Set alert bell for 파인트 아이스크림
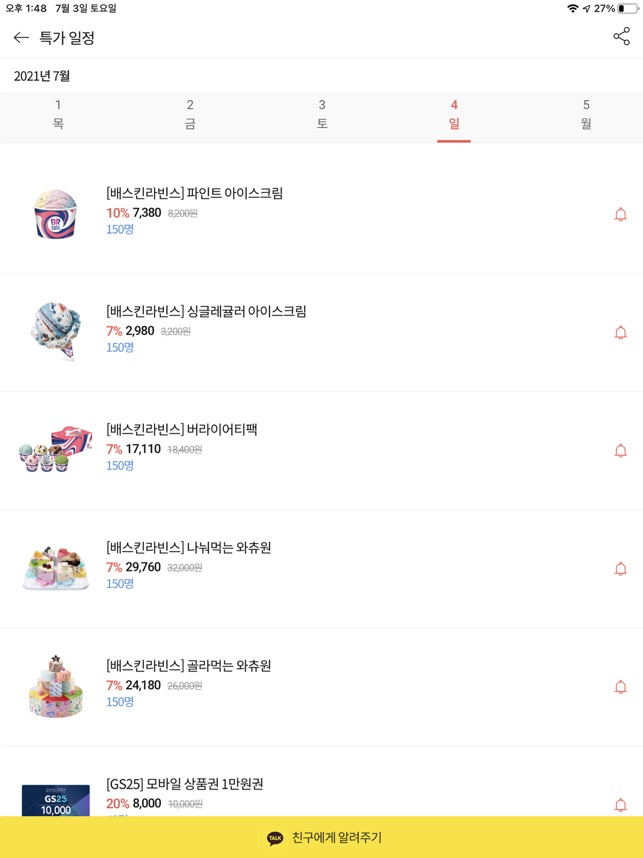 620,215
